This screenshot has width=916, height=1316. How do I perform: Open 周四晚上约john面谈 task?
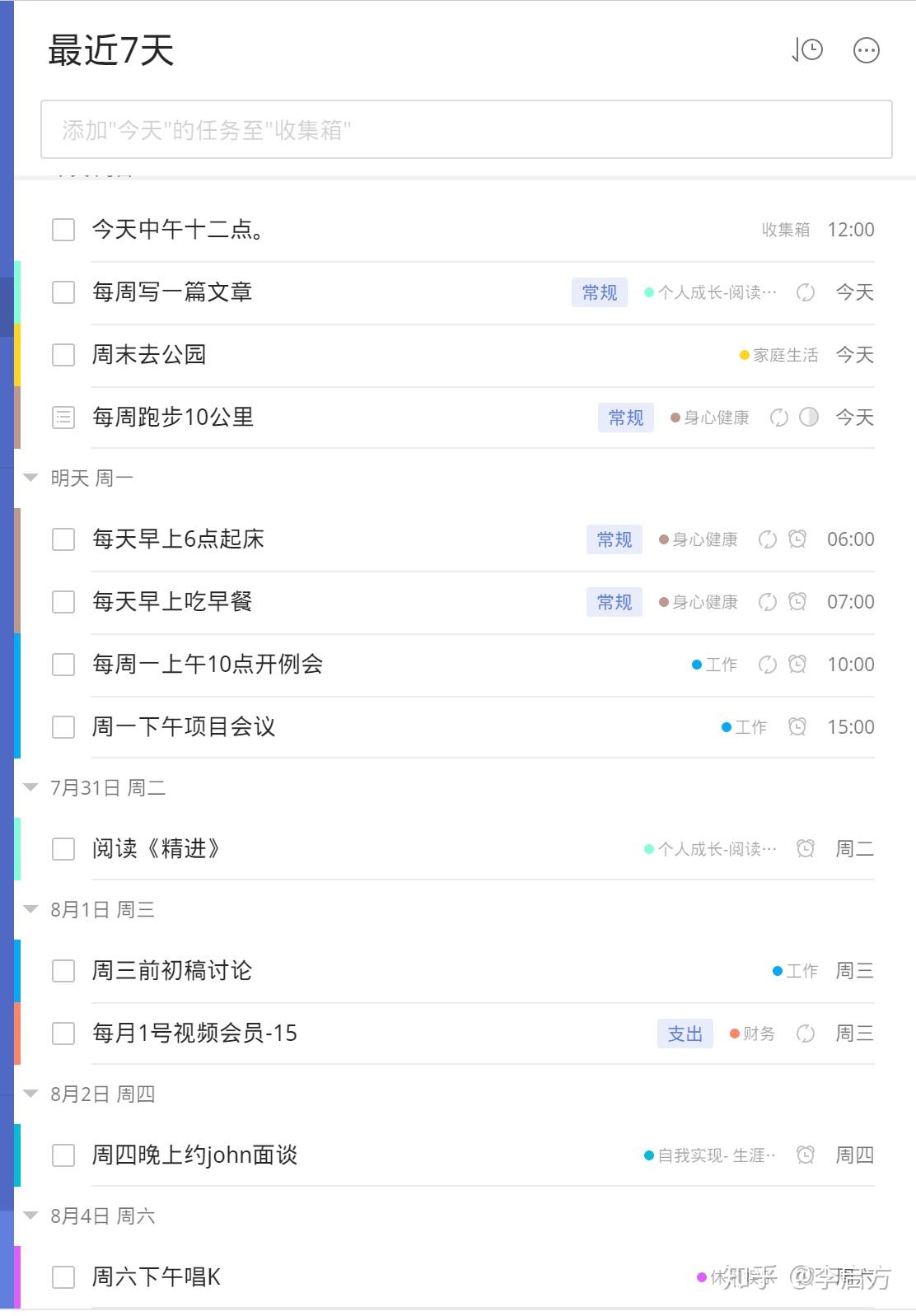(x=194, y=1155)
